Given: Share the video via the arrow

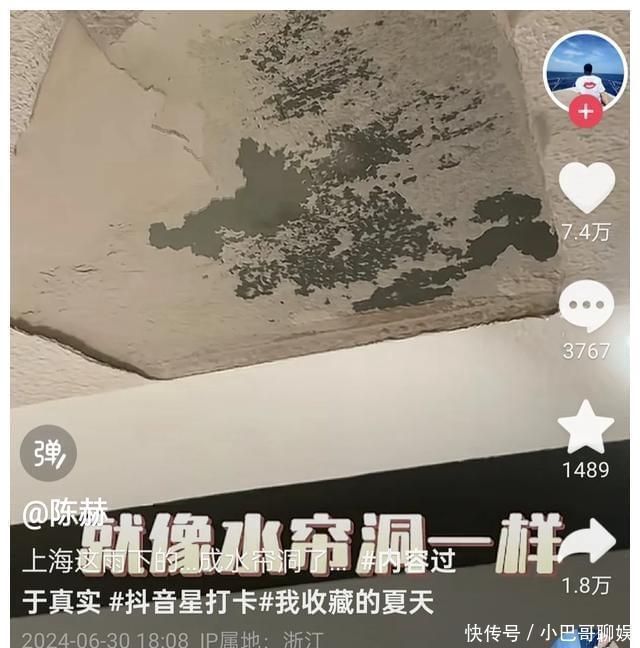Looking at the screenshot, I should click(586, 545).
